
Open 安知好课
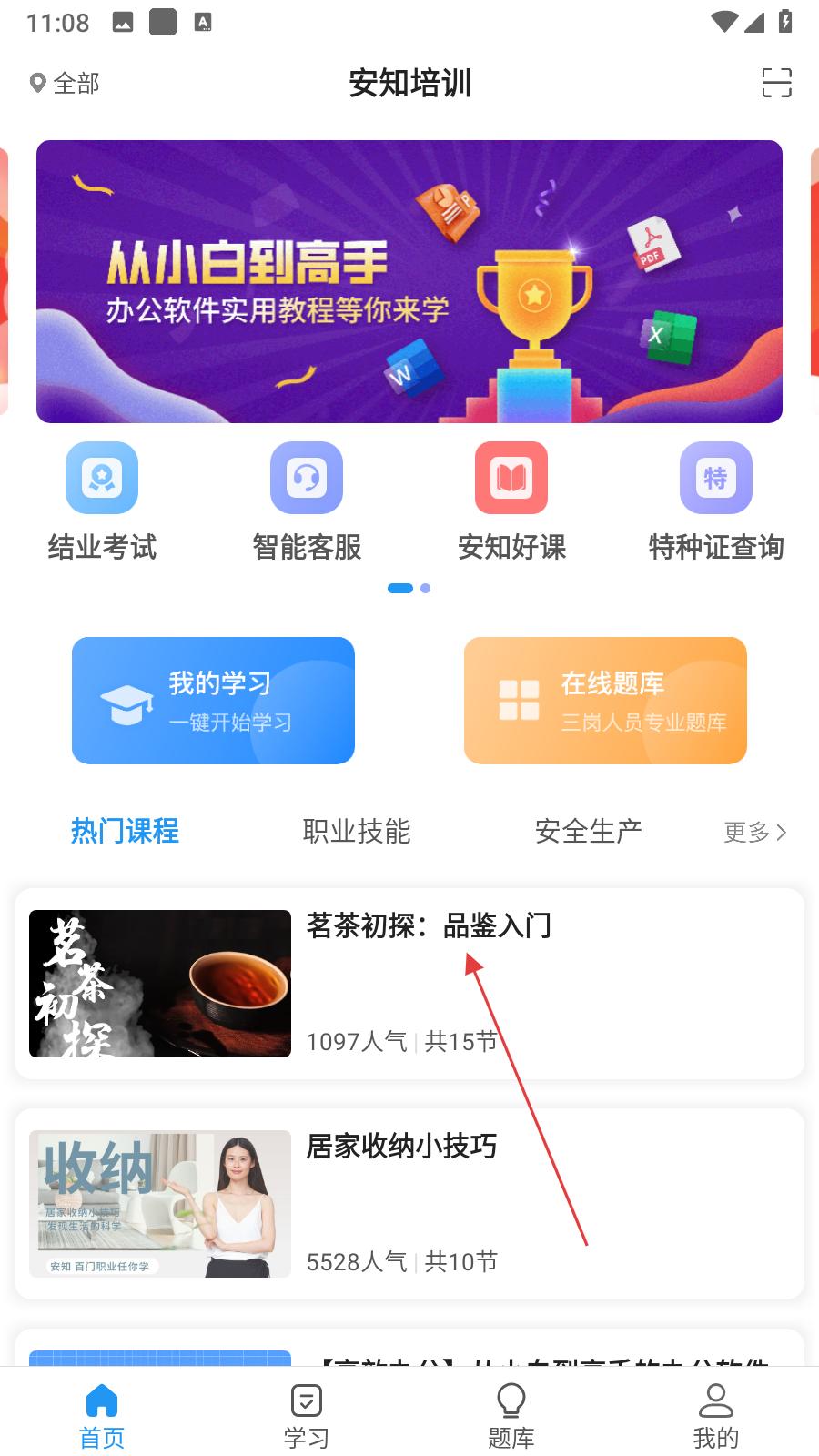coord(511,502)
